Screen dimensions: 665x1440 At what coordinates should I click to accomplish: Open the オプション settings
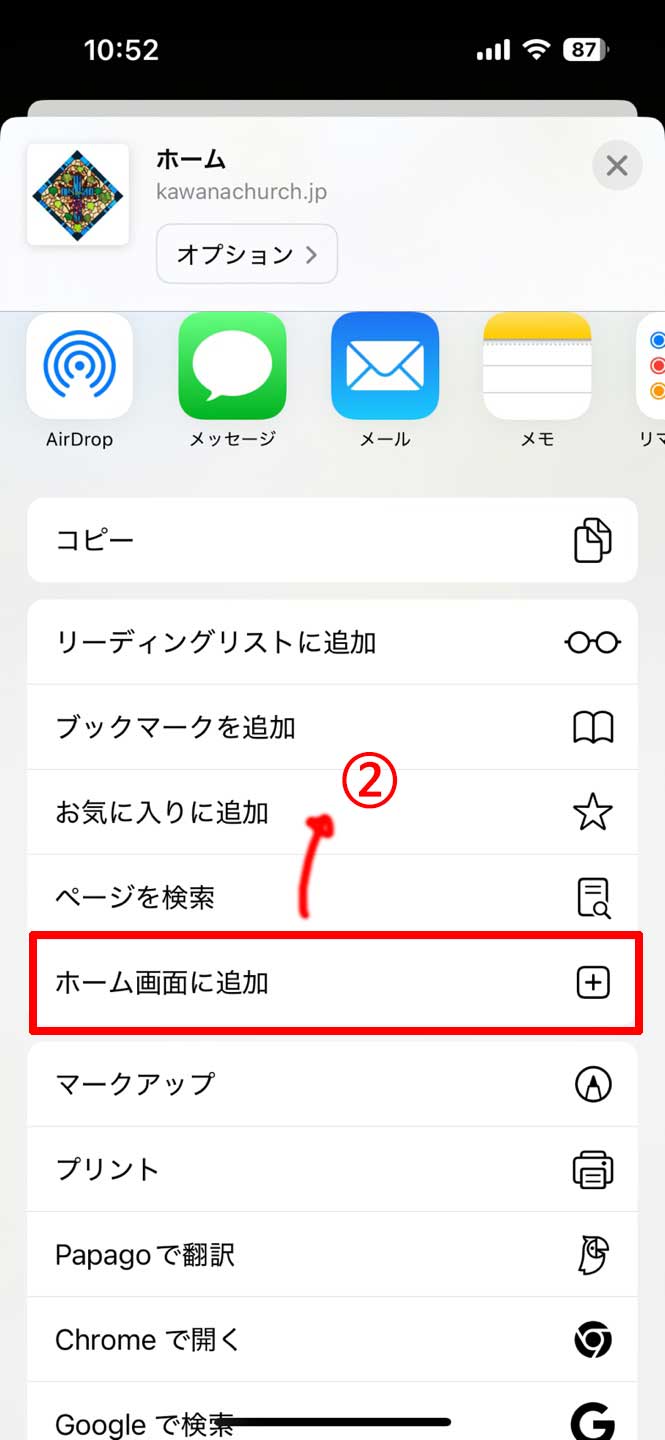tap(247, 254)
